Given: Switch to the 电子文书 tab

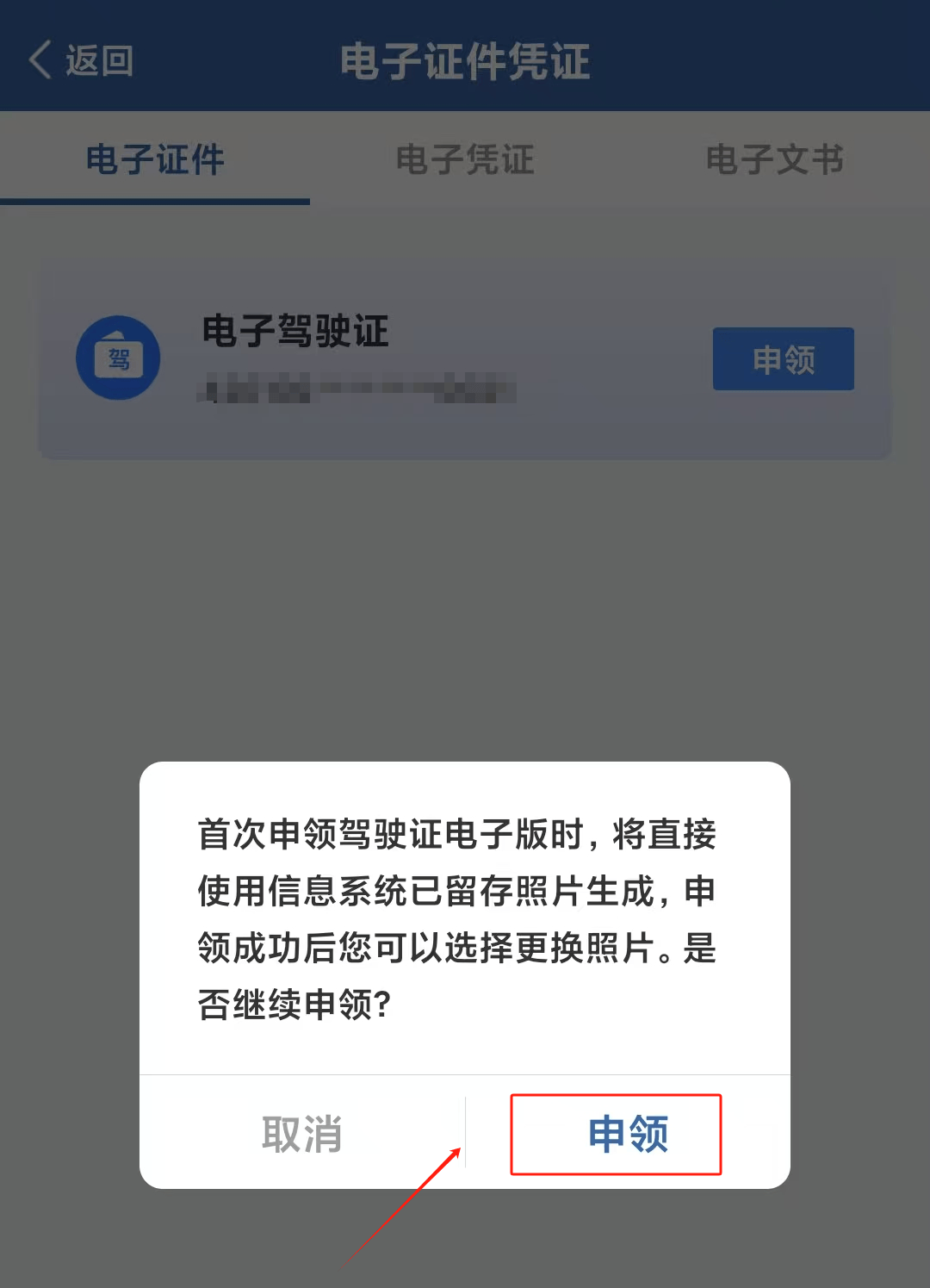Looking at the screenshot, I should point(774,159).
